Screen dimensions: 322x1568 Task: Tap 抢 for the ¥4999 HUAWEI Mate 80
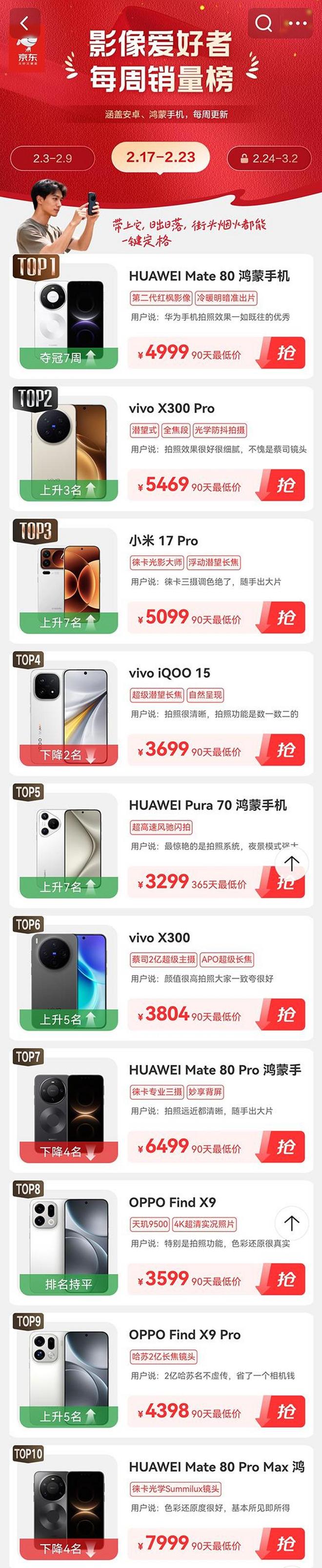pos(284,353)
